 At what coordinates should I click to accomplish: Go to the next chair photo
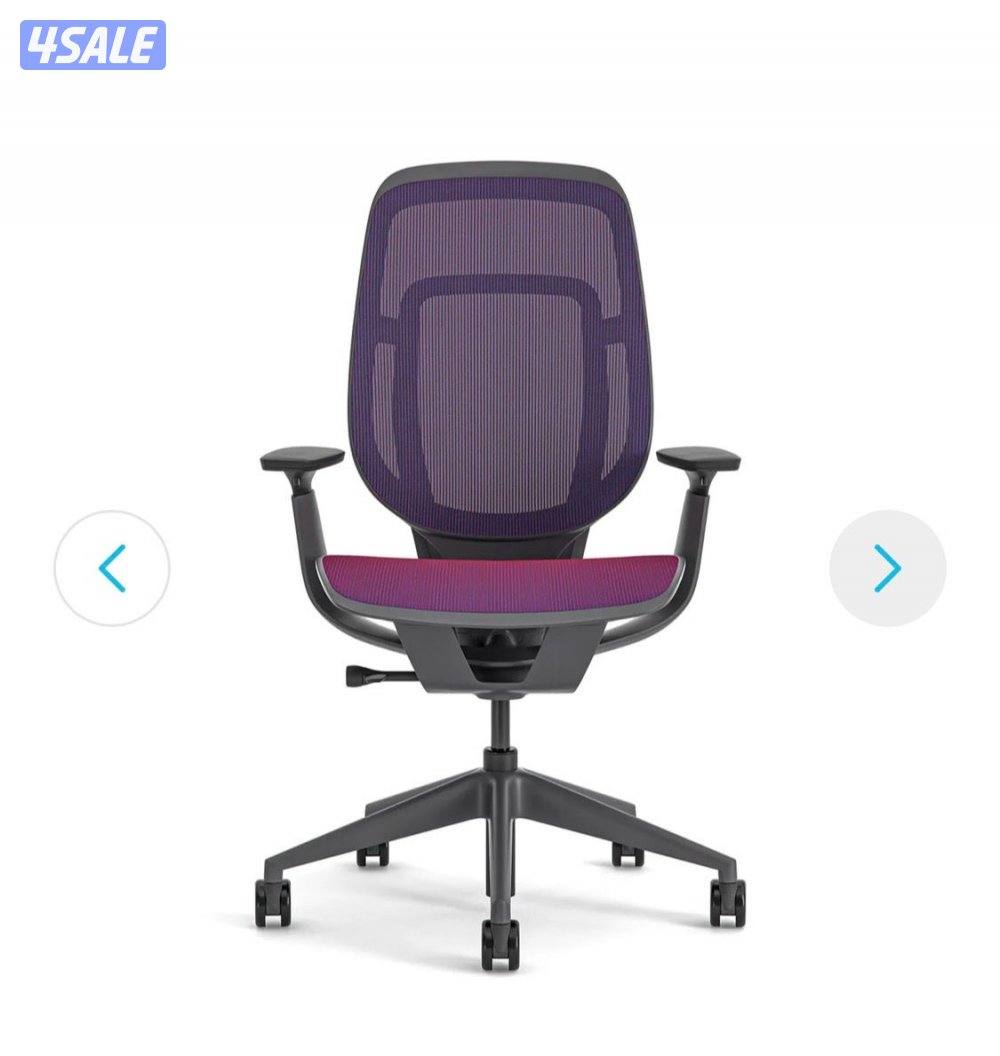click(x=887, y=568)
